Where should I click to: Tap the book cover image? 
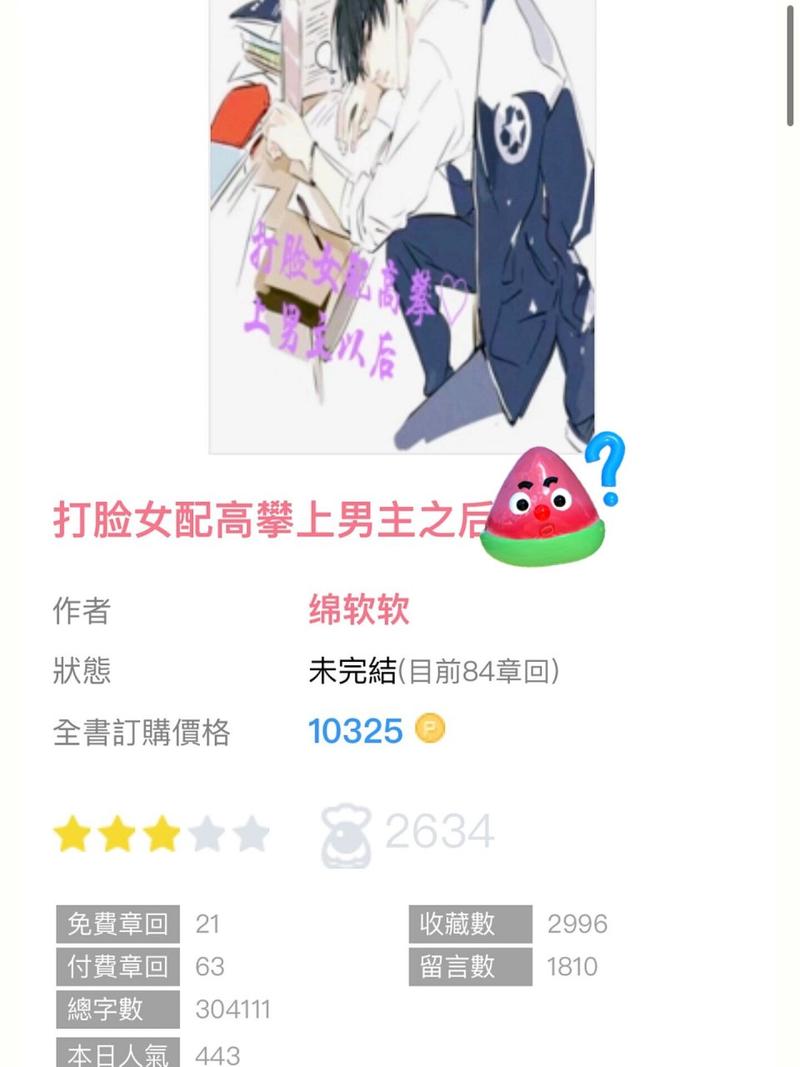point(401,225)
